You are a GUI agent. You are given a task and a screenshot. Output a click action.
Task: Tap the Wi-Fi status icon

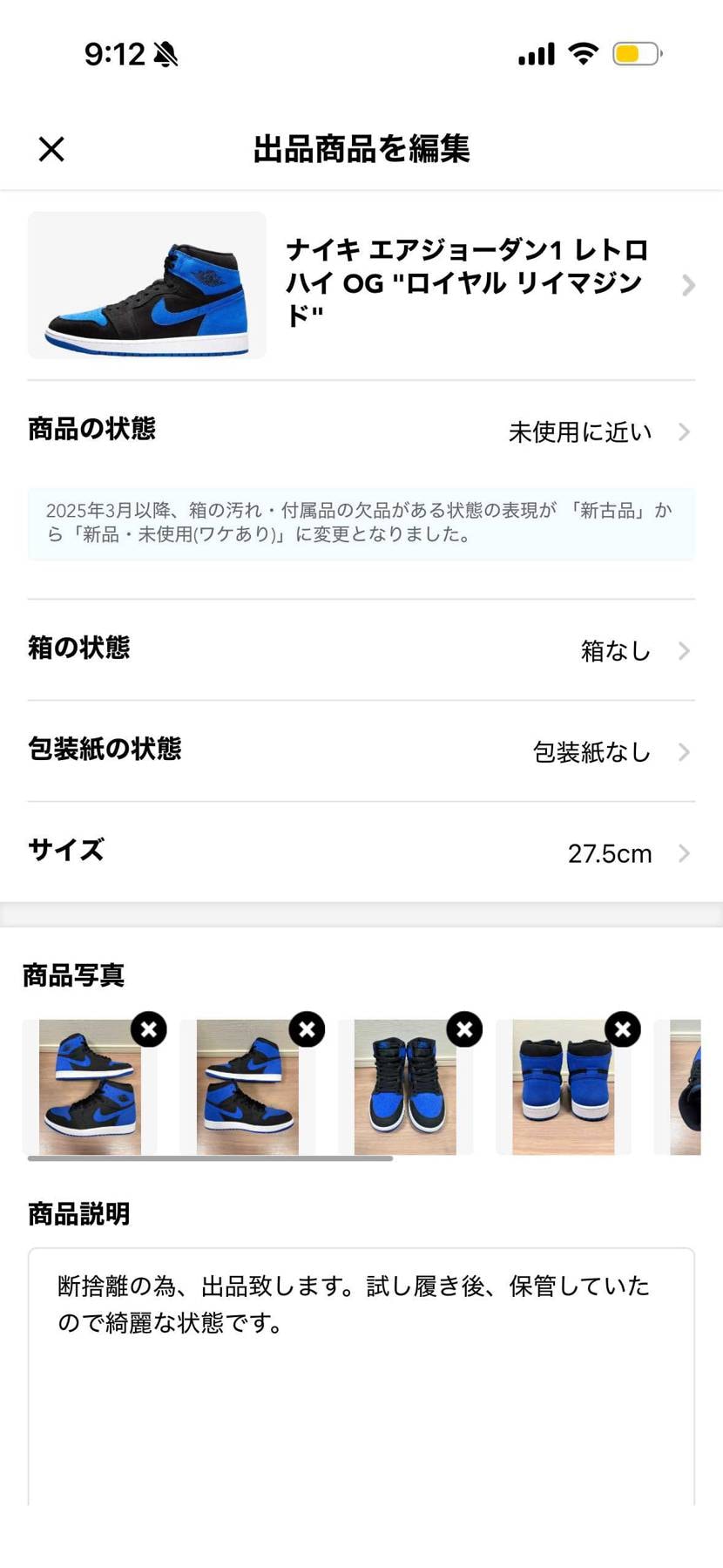point(582,54)
